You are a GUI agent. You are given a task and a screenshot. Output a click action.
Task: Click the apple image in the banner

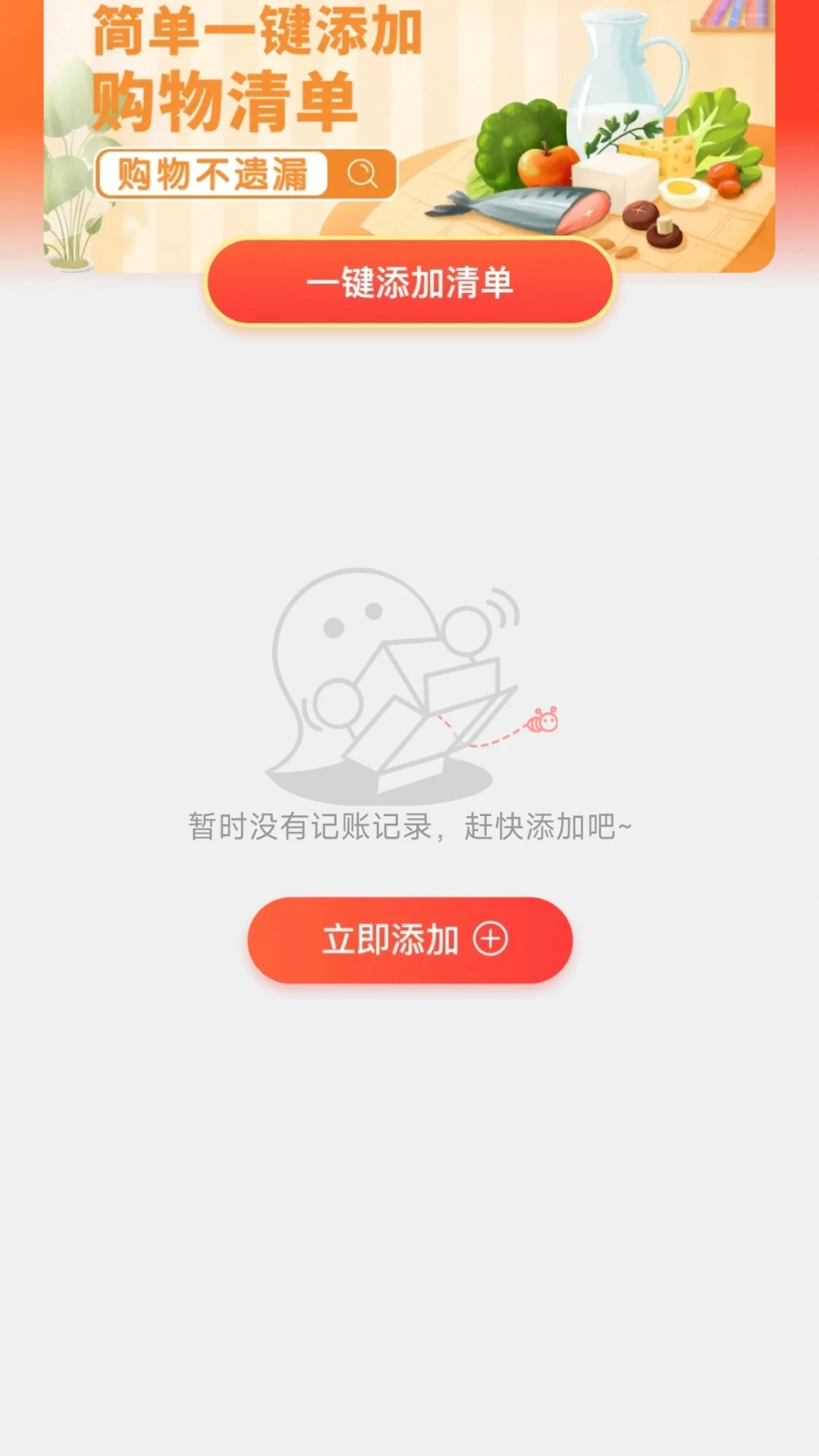click(x=544, y=165)
